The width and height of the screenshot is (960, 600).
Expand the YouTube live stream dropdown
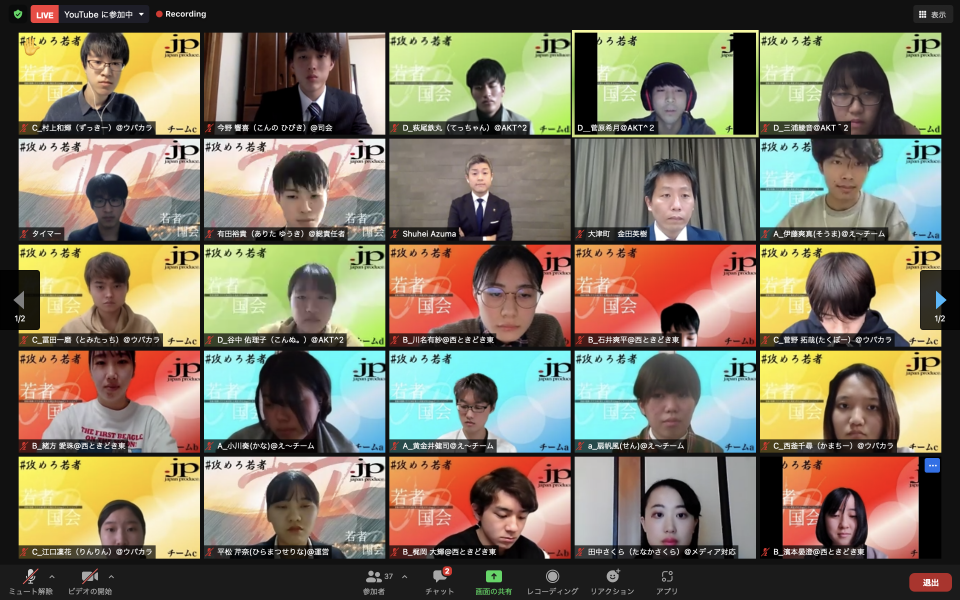(141, 14)
